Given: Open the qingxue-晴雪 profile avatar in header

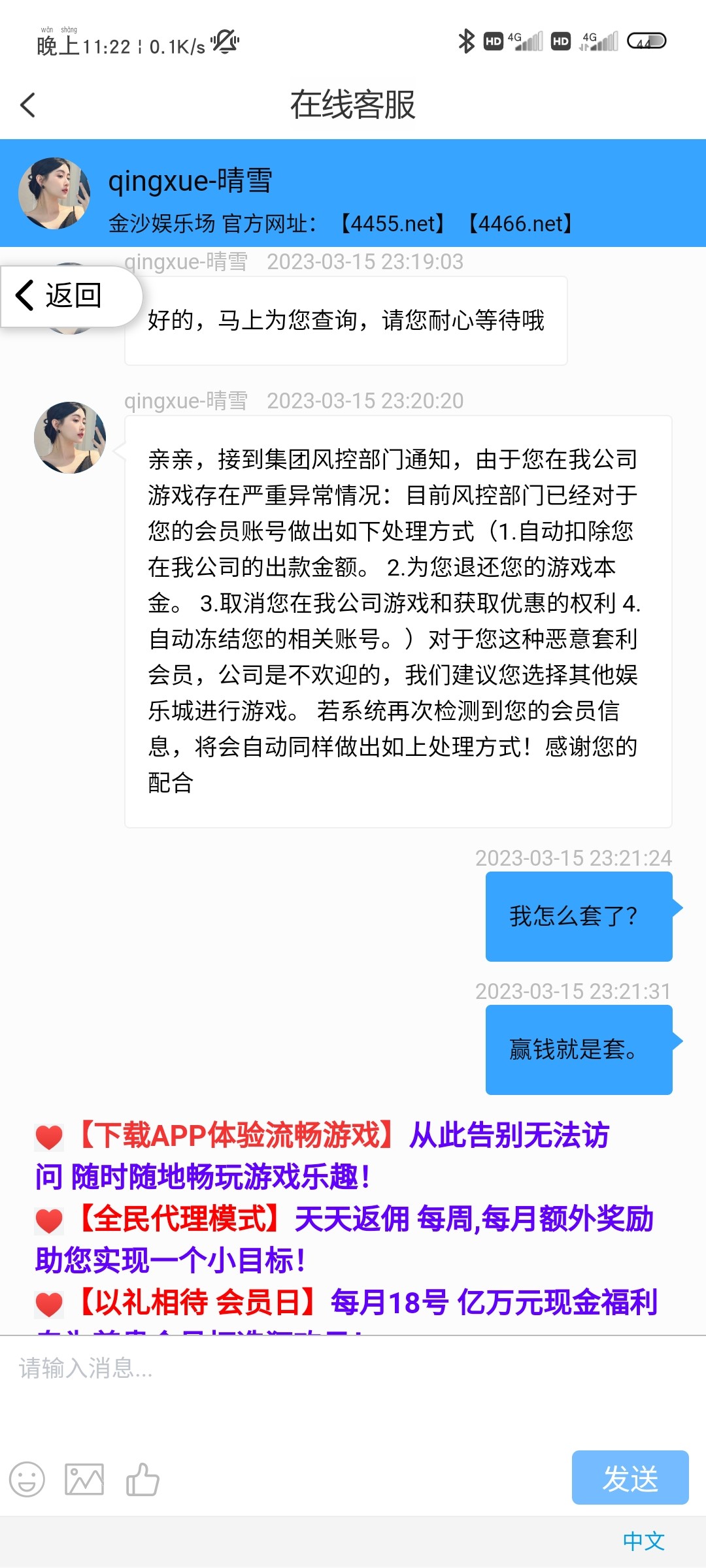Looking at the screenshot, I should click(x=55, y=193).
